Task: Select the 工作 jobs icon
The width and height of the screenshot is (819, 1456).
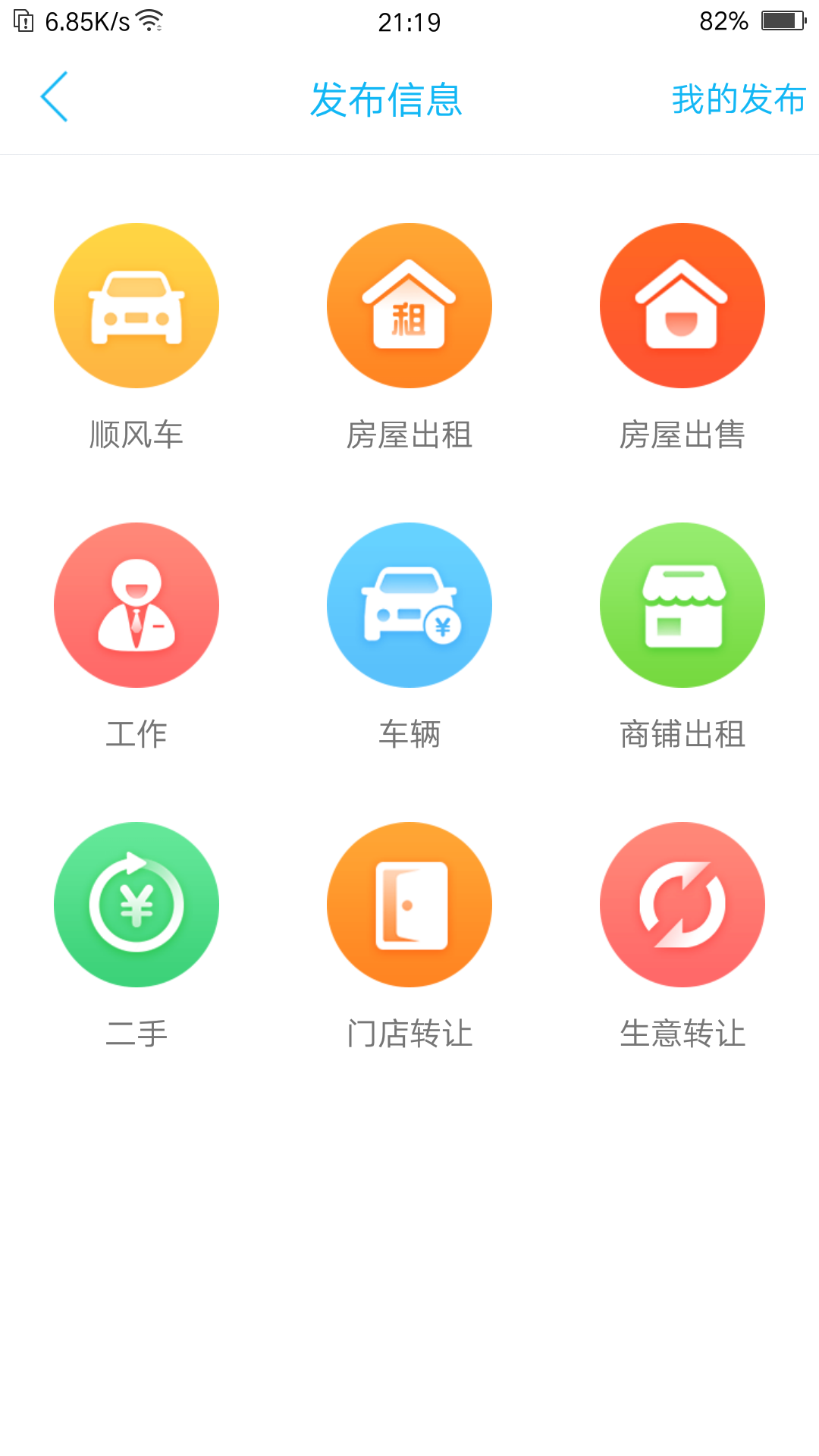Action: (135, 604)
